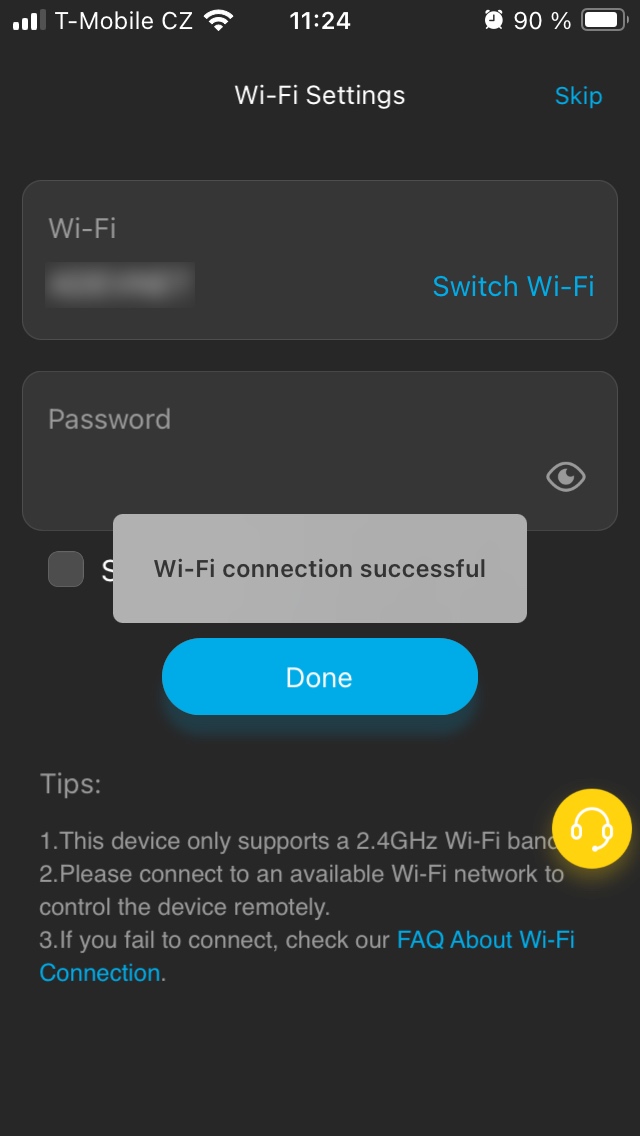Skip the Wi-Fi setup
This screenshot has width=640, height=1136.
click(x=578, y=96)
